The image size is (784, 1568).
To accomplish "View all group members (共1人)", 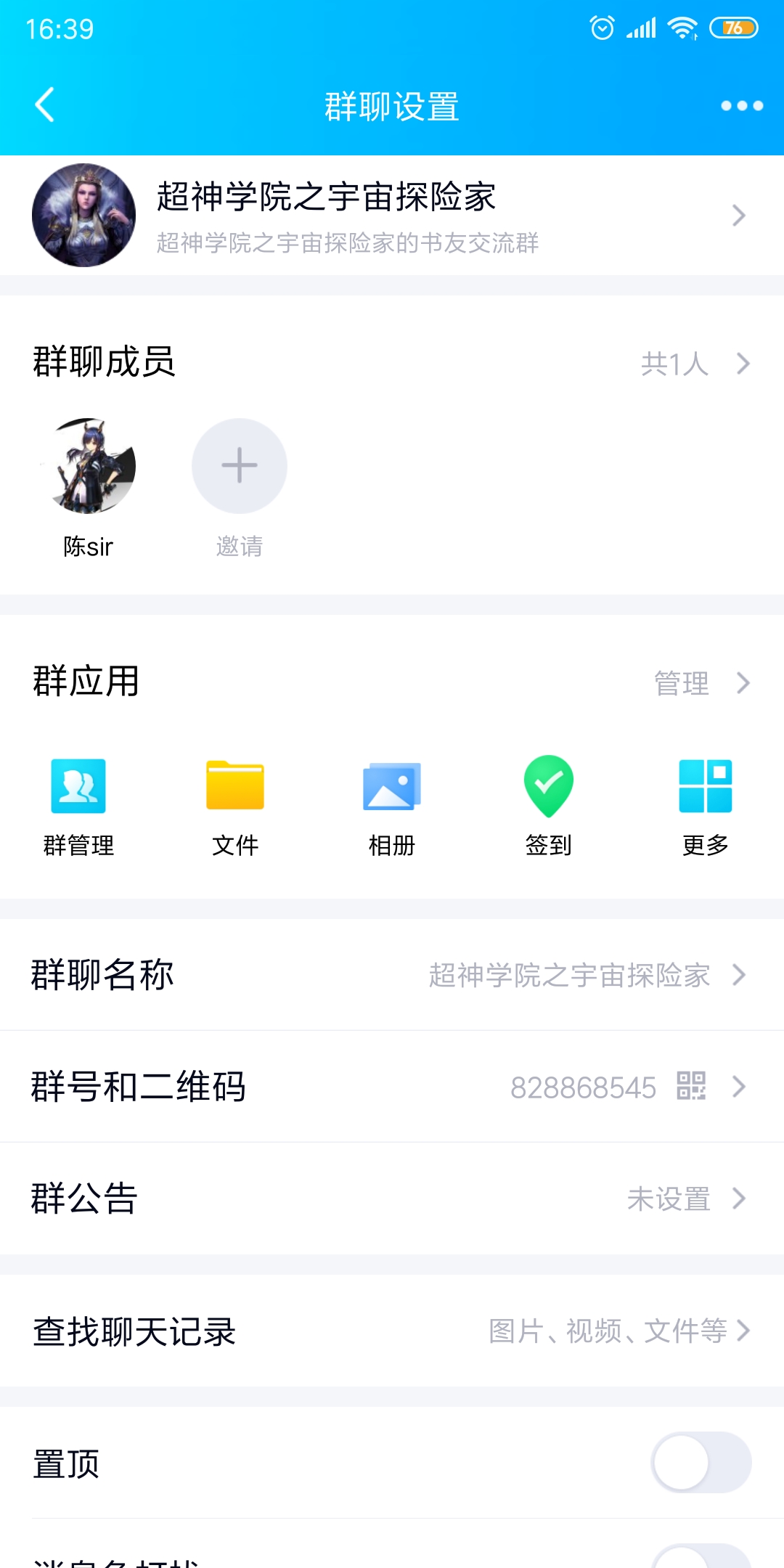I will pos(694,363).
